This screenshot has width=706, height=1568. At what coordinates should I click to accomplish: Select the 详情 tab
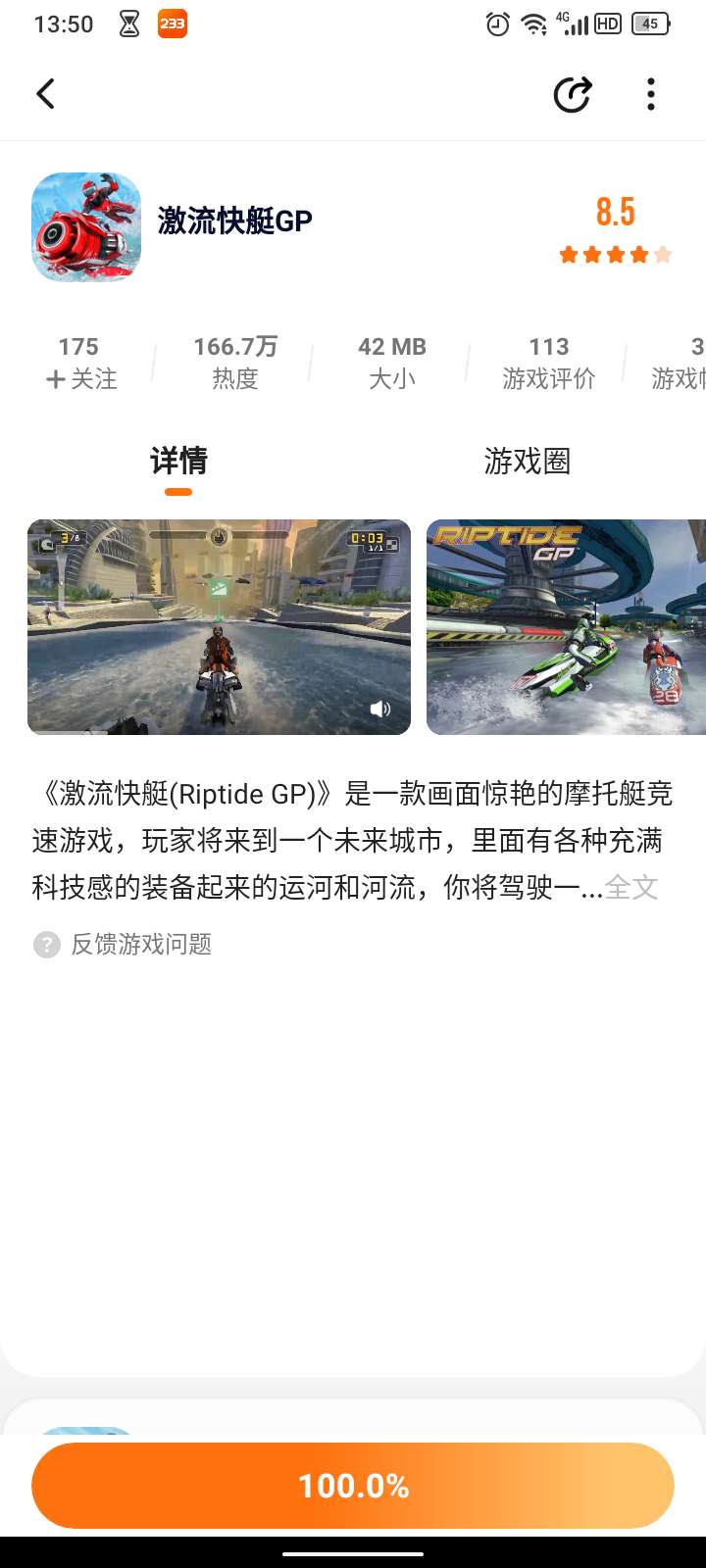[x=178, y=461]
